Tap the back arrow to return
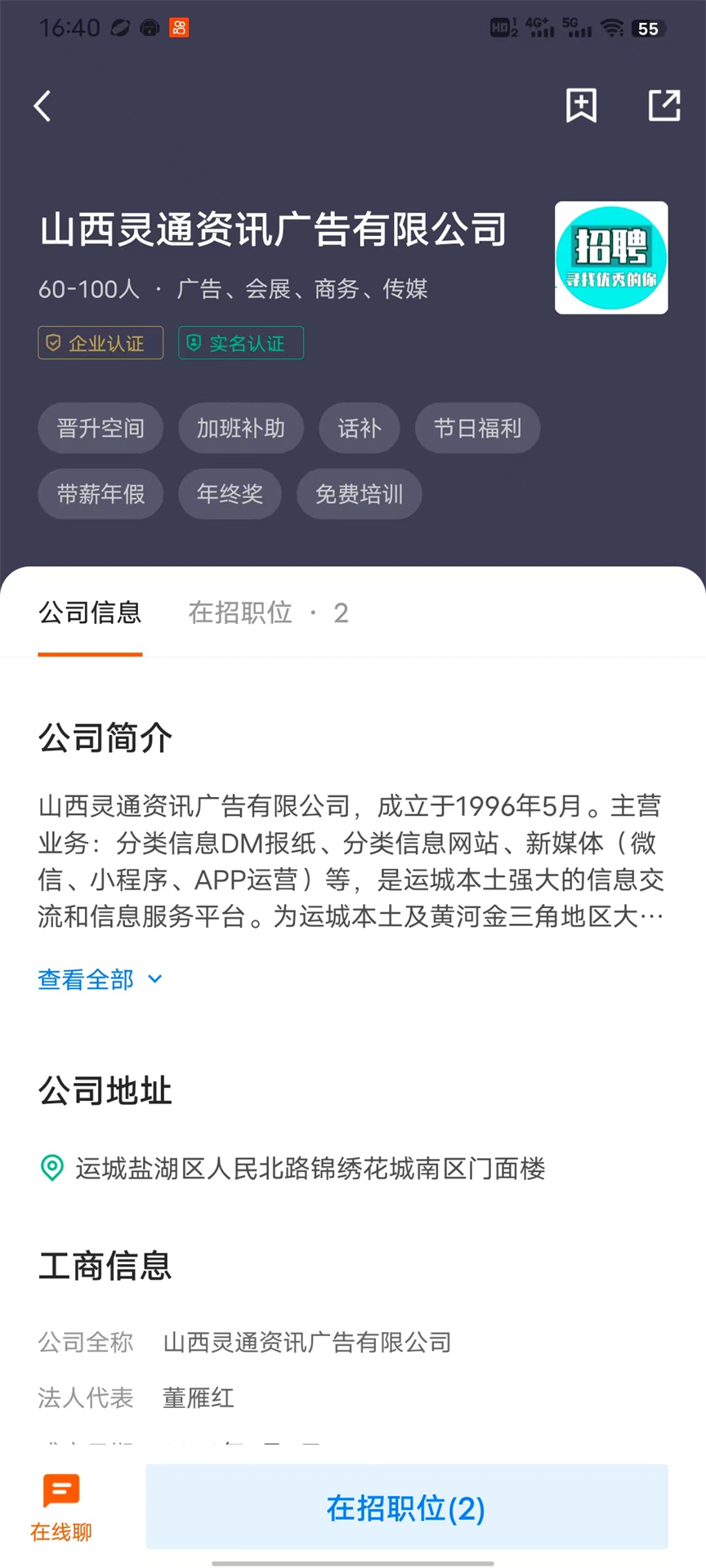Screen dimensions: 706x1568 click(x=42, y=105)
